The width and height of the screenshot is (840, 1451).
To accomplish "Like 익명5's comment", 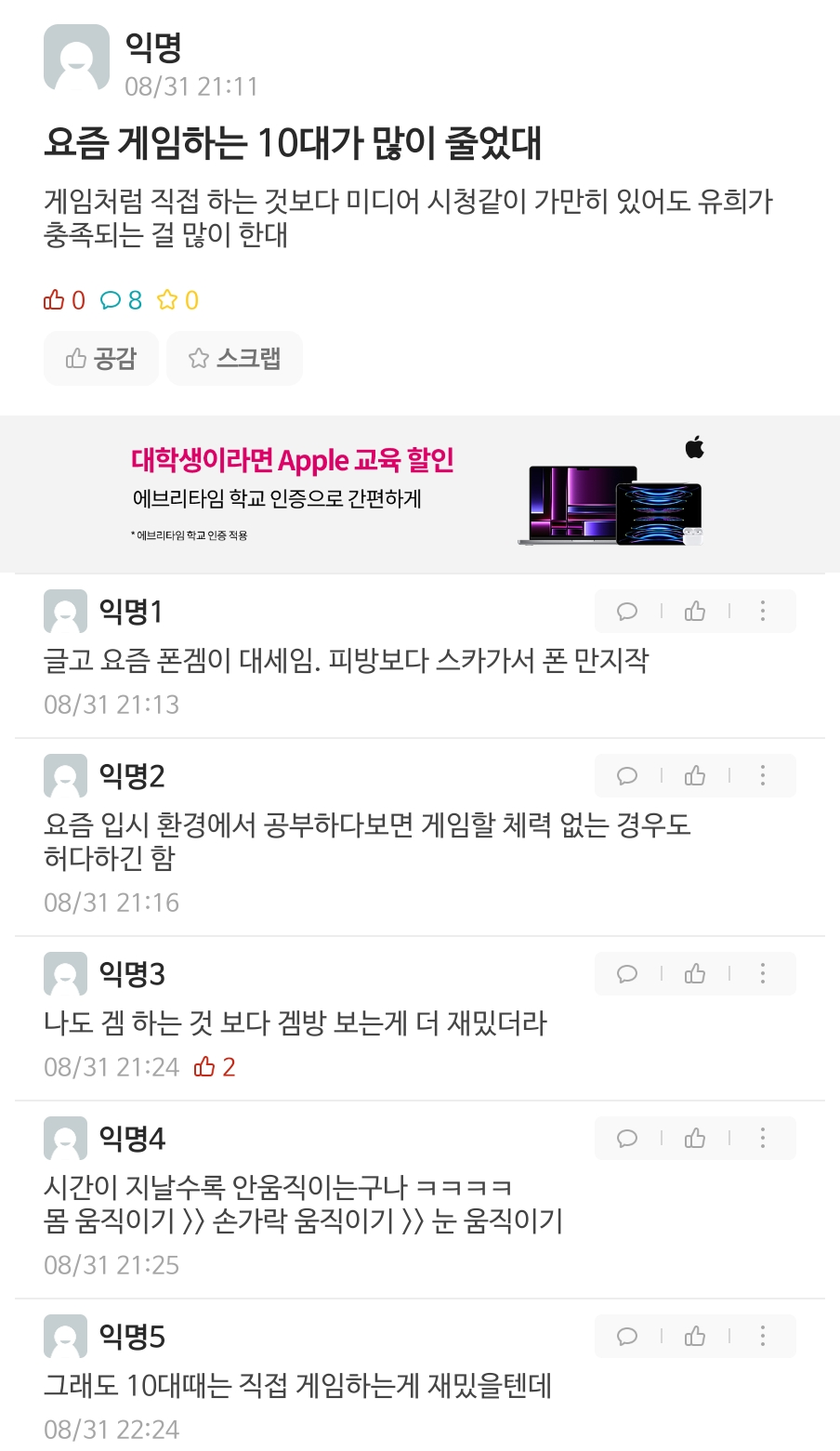I will (x=695, y=1337).
